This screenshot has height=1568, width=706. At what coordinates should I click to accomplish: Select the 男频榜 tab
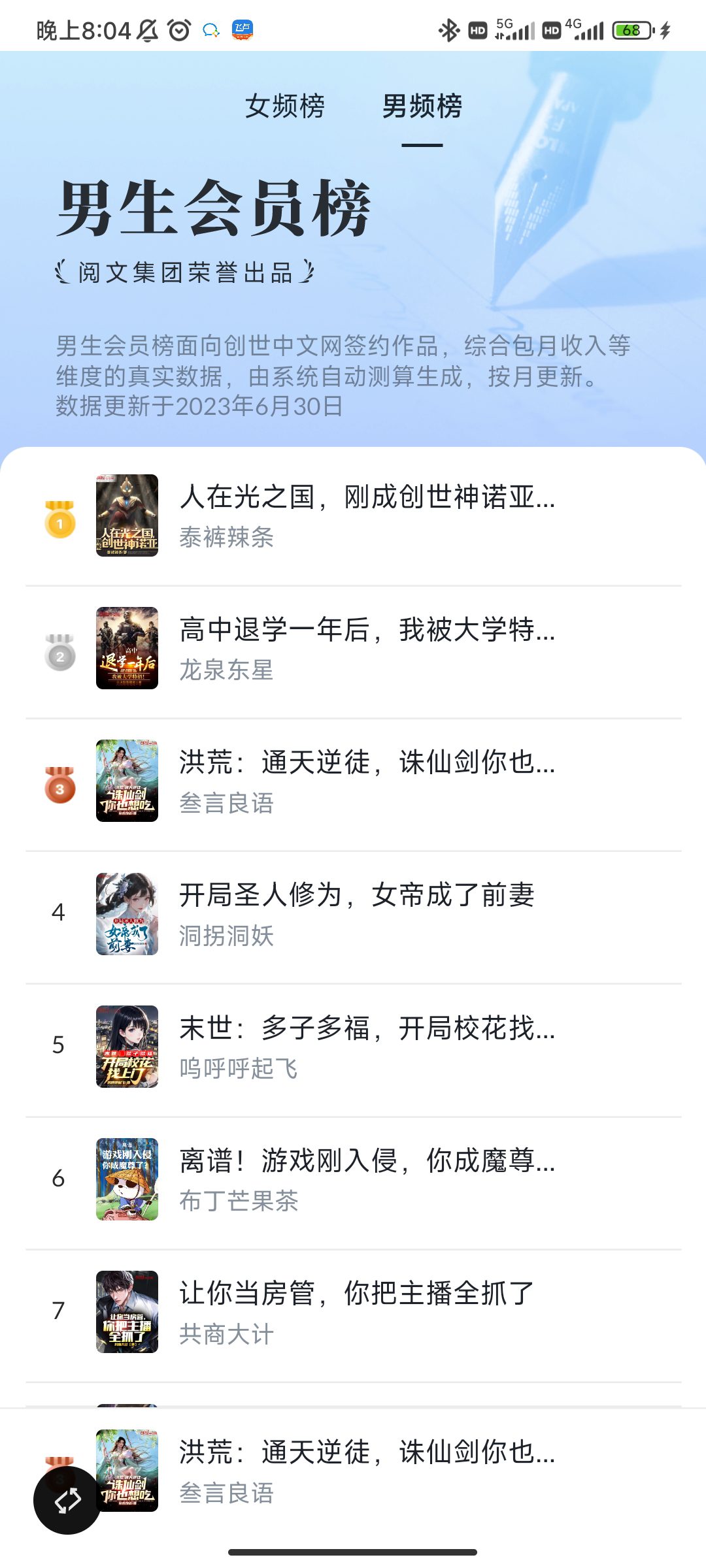tap(422, 106)
